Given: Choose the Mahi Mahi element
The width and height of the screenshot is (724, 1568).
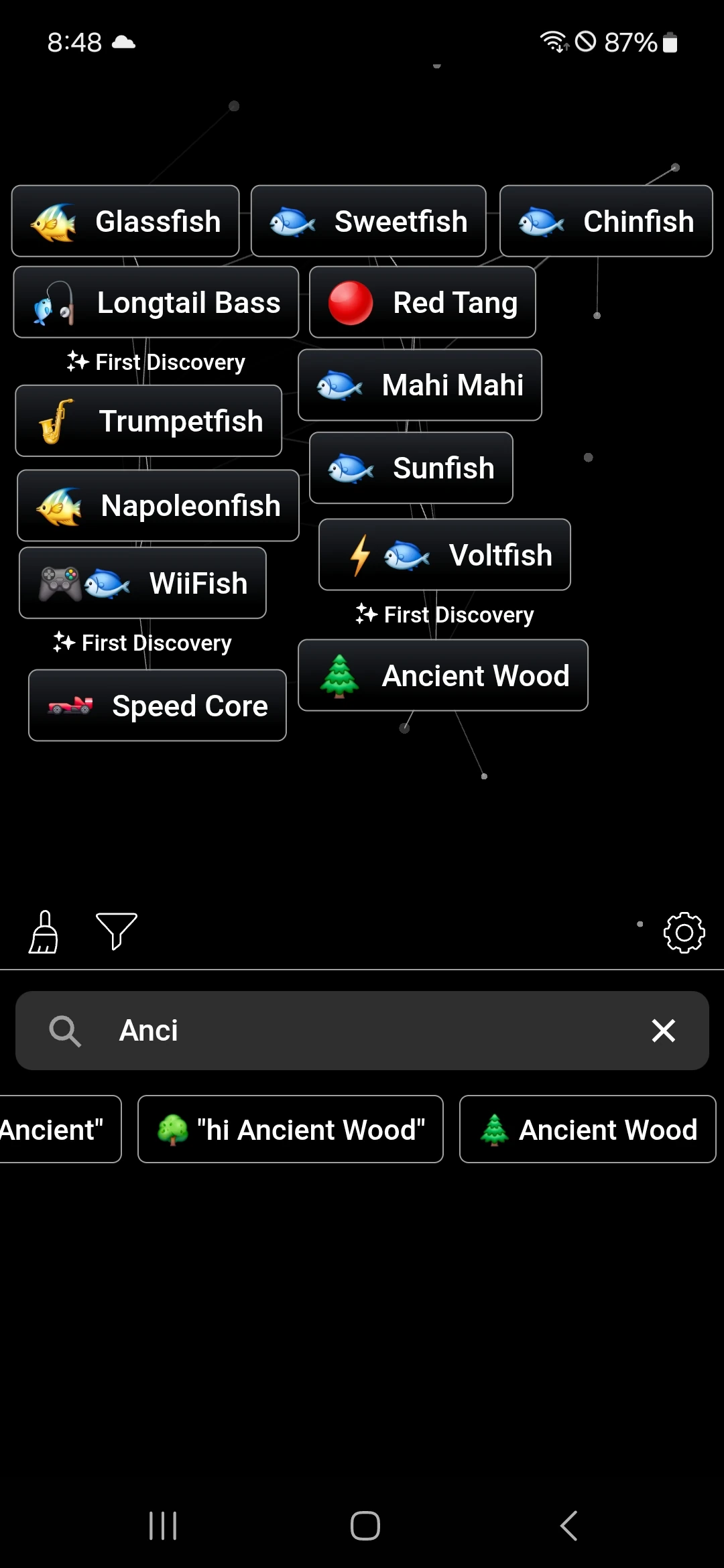Looking at the screenshot, I should [420, 385].
